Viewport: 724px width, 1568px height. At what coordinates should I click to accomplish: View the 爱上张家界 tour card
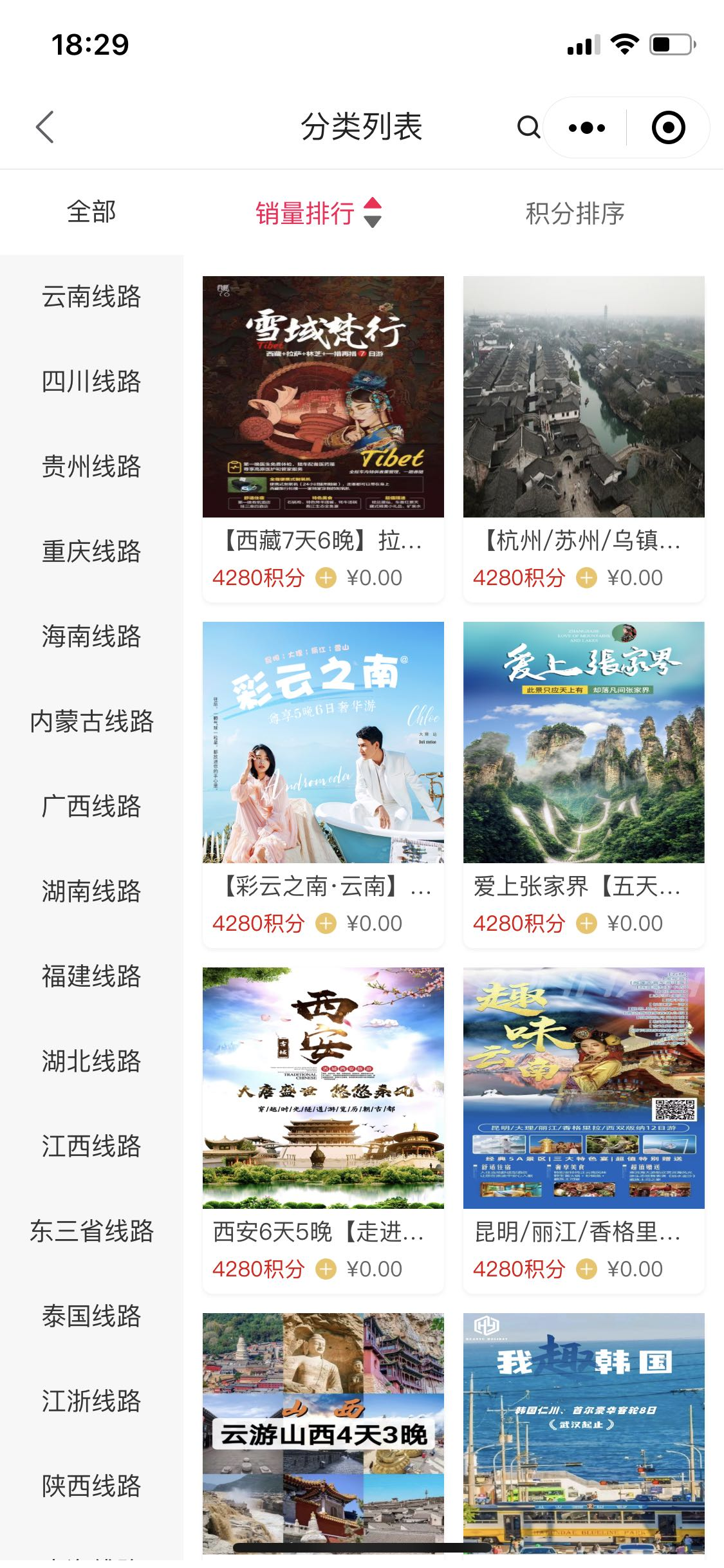584,783
